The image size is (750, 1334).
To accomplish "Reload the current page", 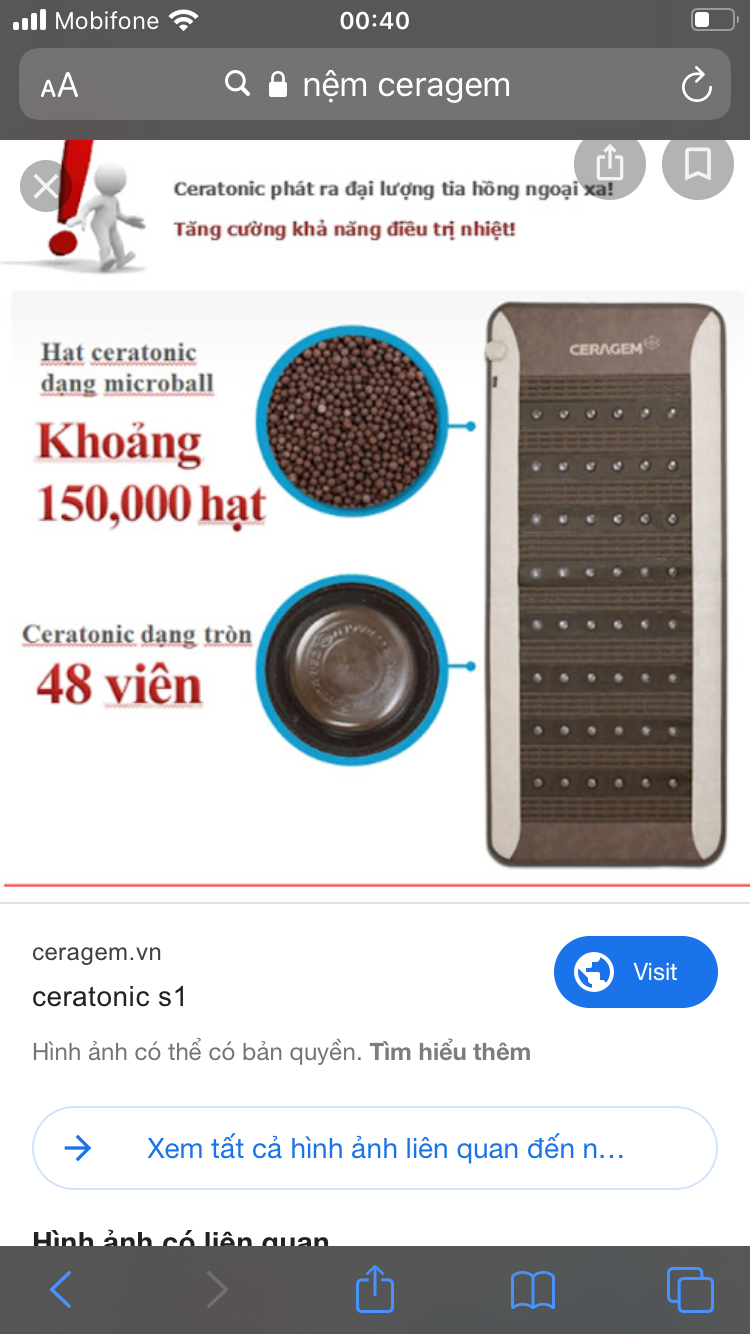I will [x=696, y=85].
